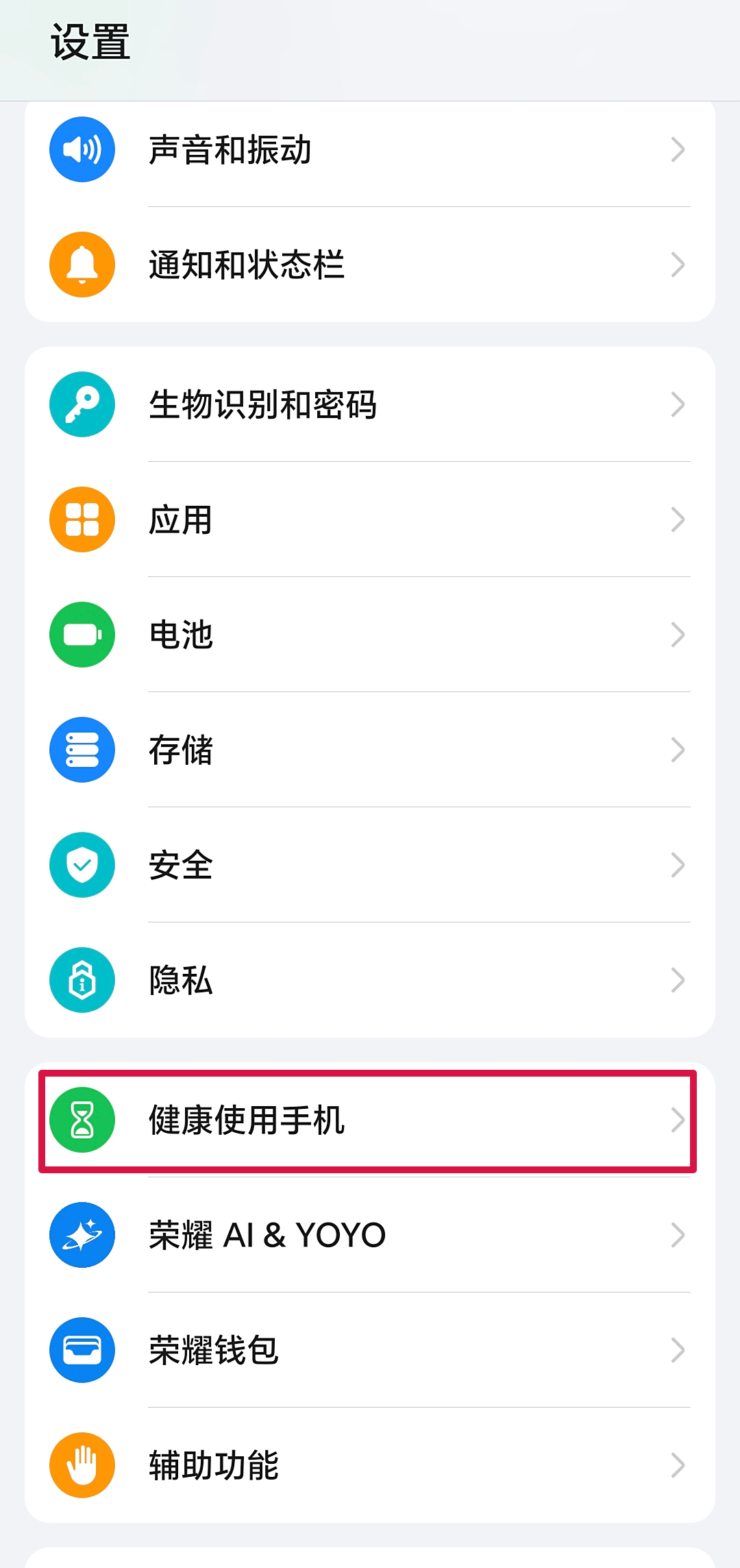Open 通知和状态栏 settings
The height and width of the screenshot is (1568, 740).
(x=370, y=265)
